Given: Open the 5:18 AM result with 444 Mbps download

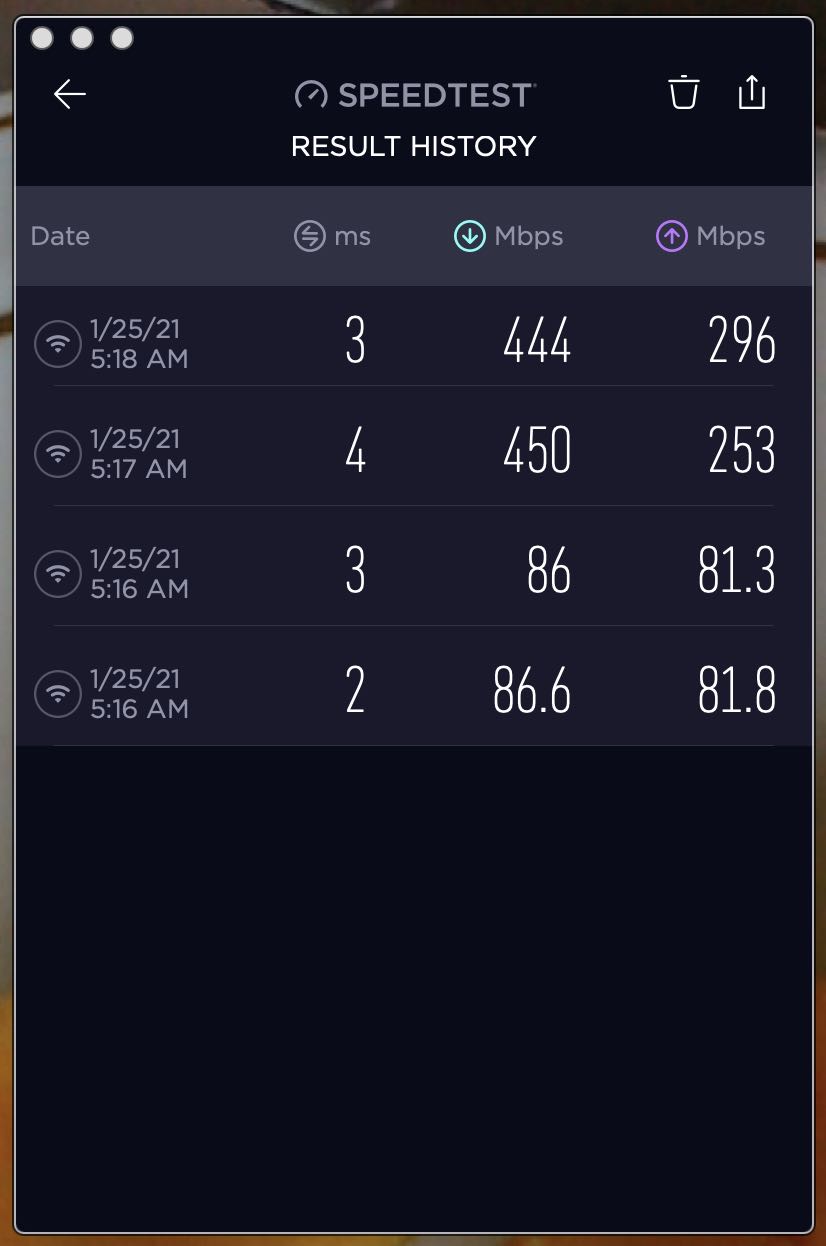Looking at the screenshot, I should 413,343.
